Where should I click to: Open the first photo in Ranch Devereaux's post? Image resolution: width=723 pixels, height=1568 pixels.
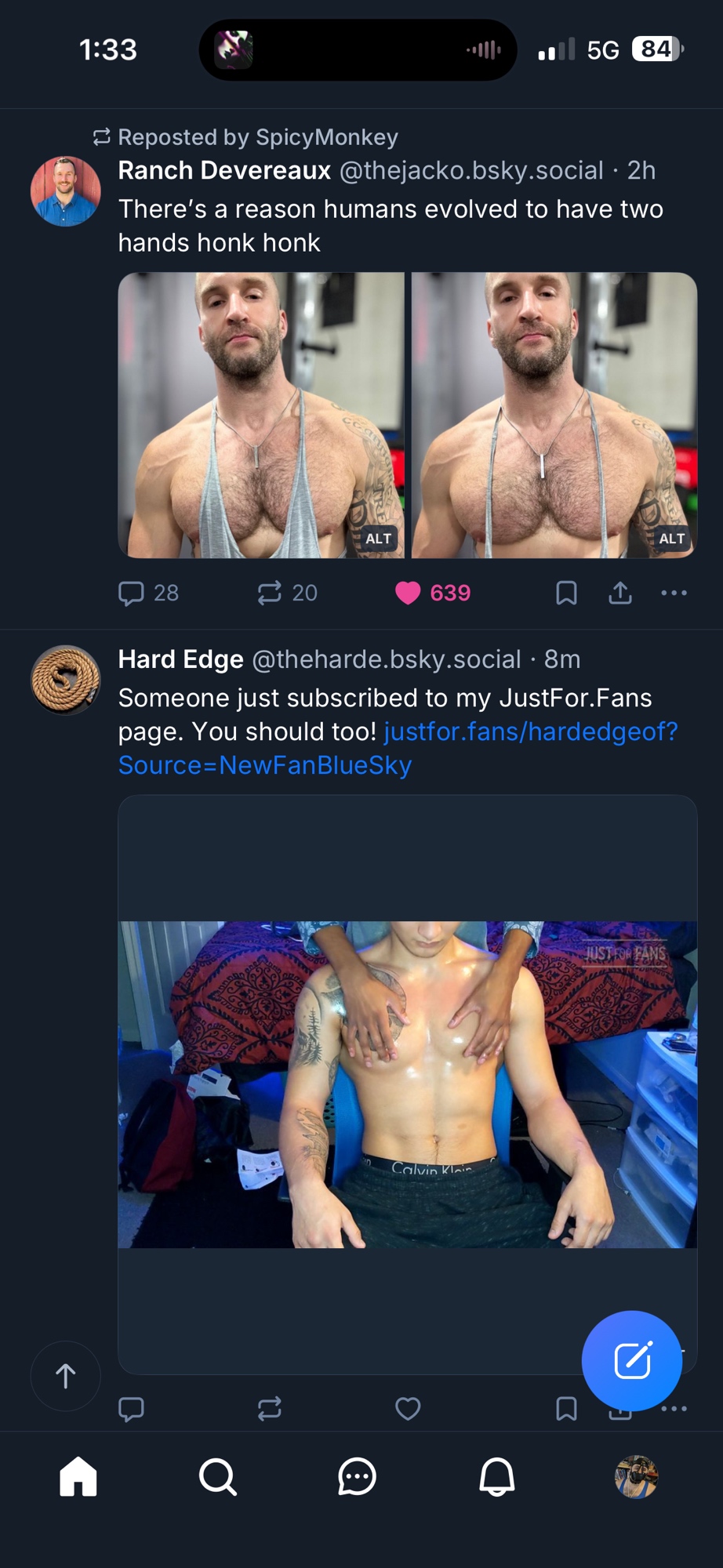(x=261, y=415)
